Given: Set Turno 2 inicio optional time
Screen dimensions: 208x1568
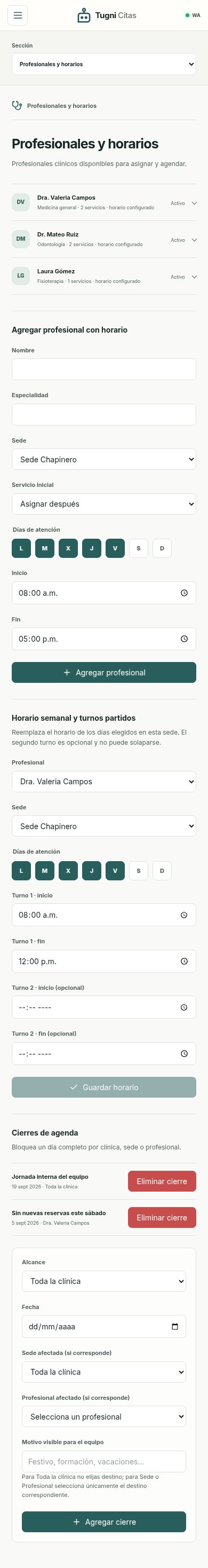Looking at the screenshot, I should tap(104, 1007).
